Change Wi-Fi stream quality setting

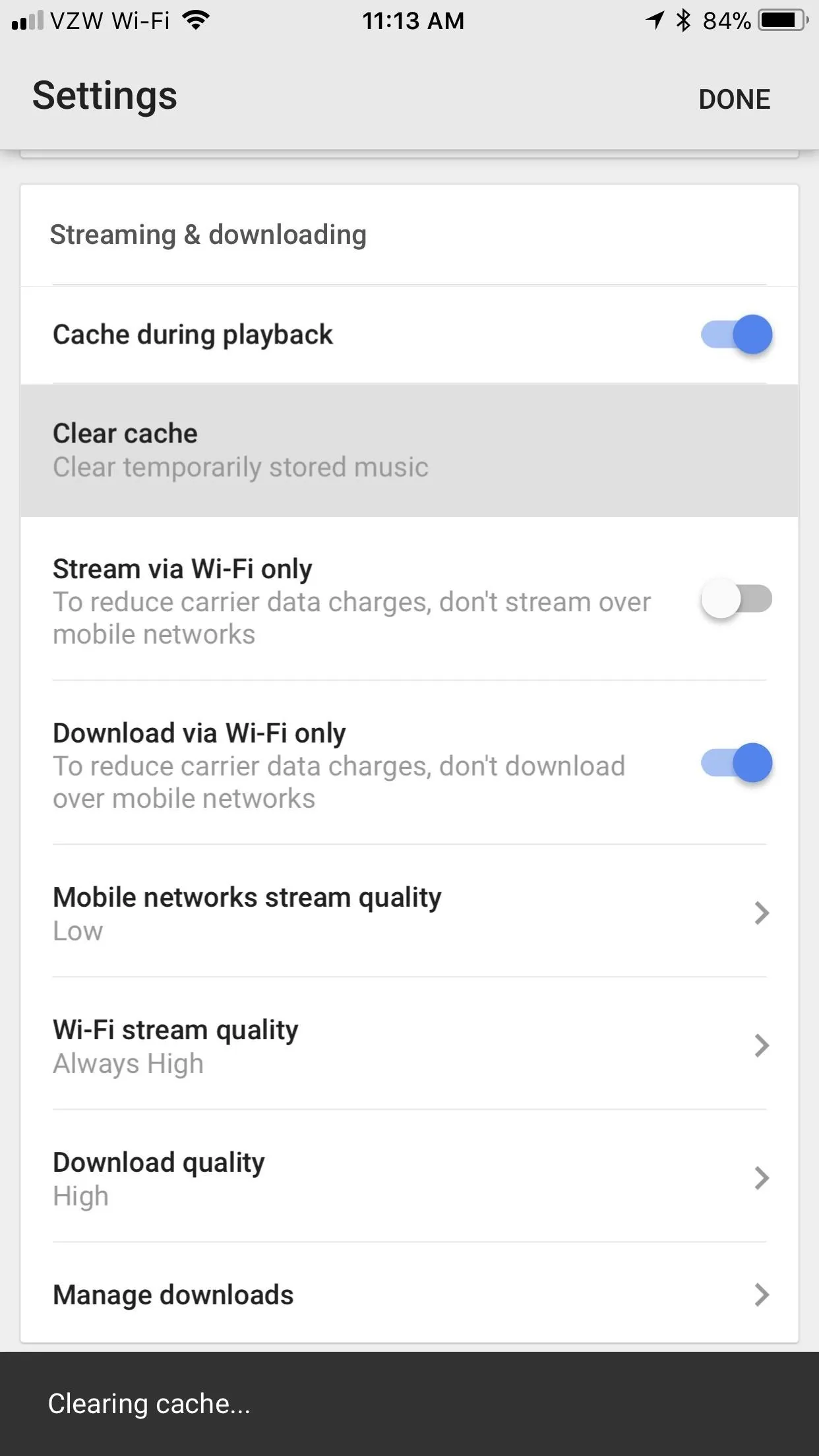click(x=409, y=1045)
